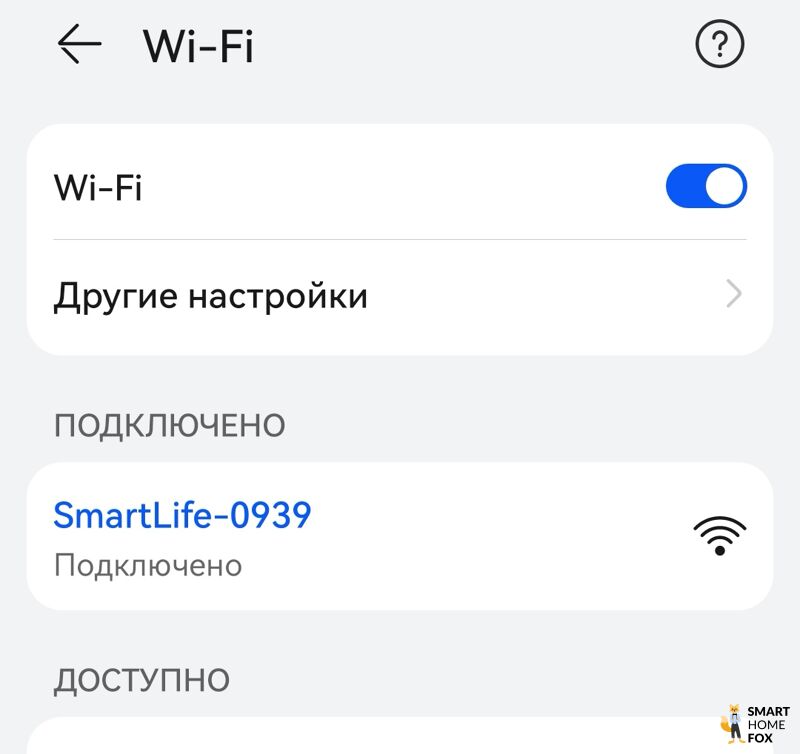
Task: Open the help question mark icon
Action: click(720, 45)
